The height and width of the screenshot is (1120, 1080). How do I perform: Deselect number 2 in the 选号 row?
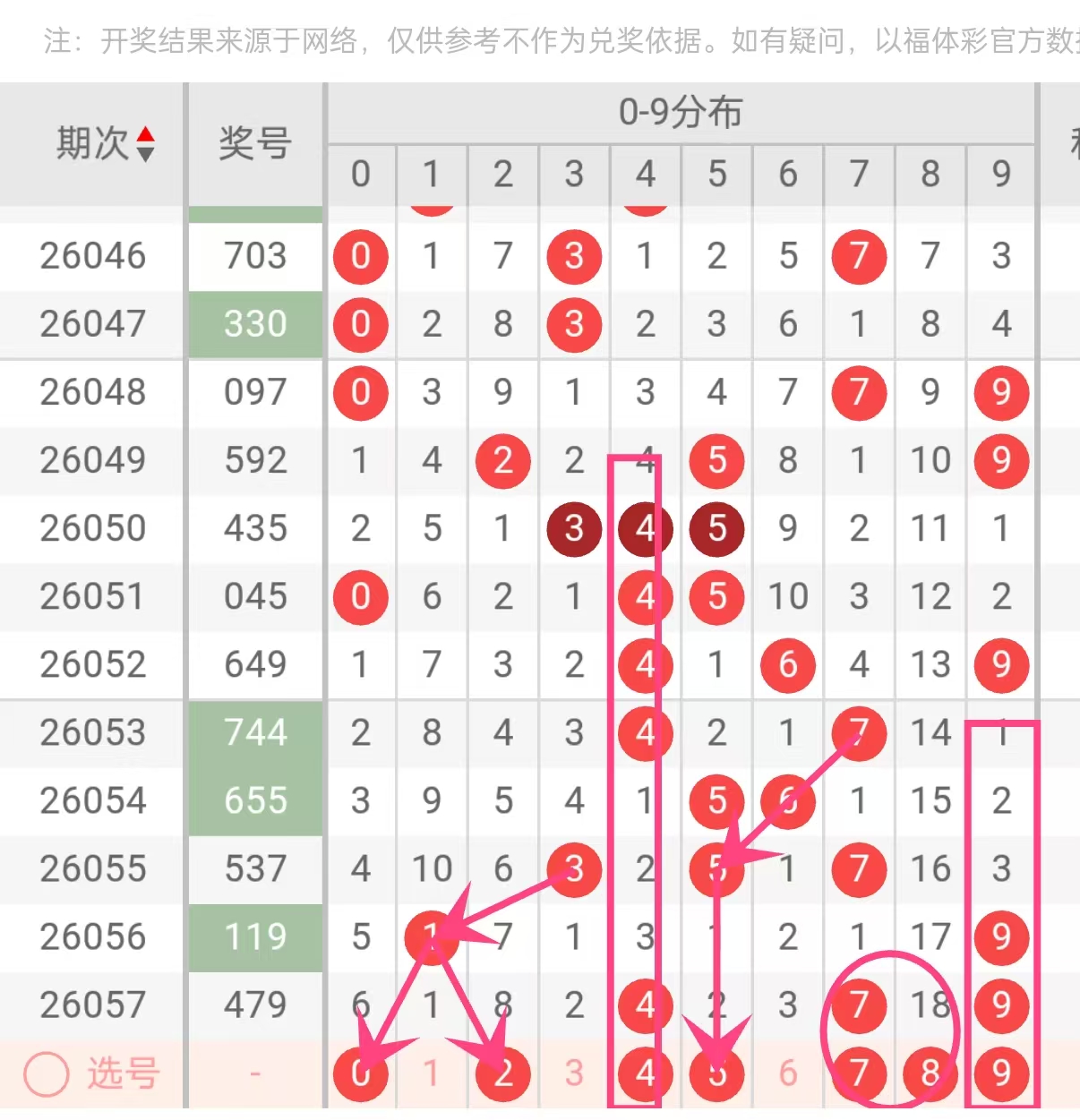[x=503, y=1073]
